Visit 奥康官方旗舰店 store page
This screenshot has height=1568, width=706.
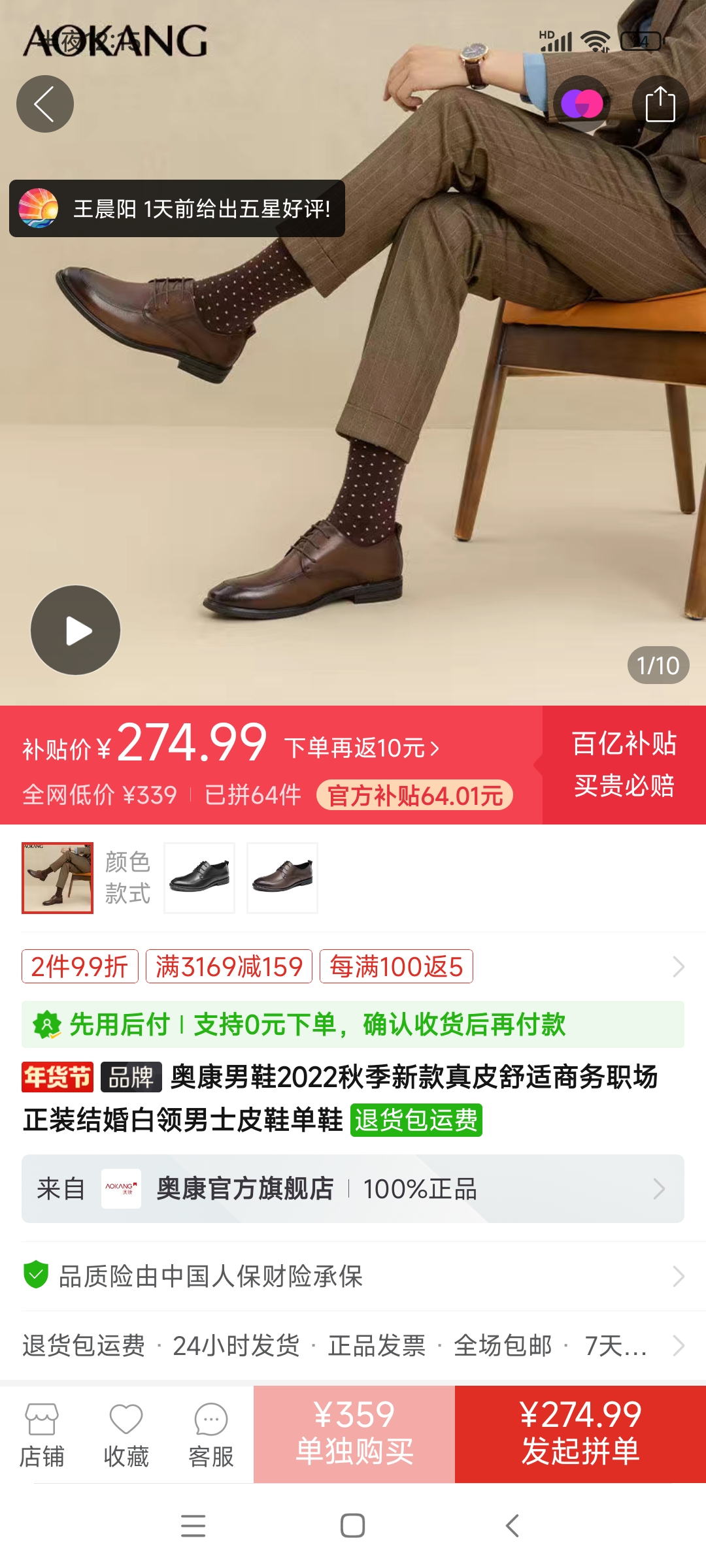tap(353, 1188)
